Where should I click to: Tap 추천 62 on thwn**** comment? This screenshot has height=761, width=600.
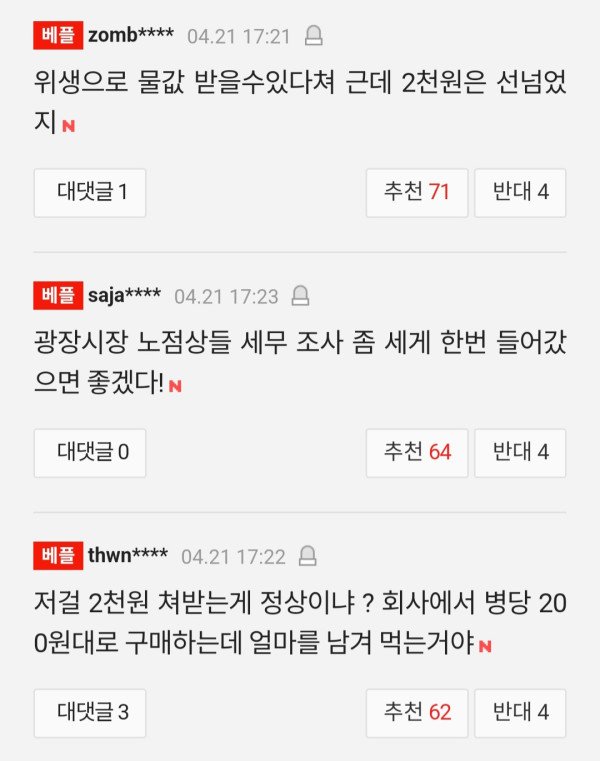tap(417, 712)
